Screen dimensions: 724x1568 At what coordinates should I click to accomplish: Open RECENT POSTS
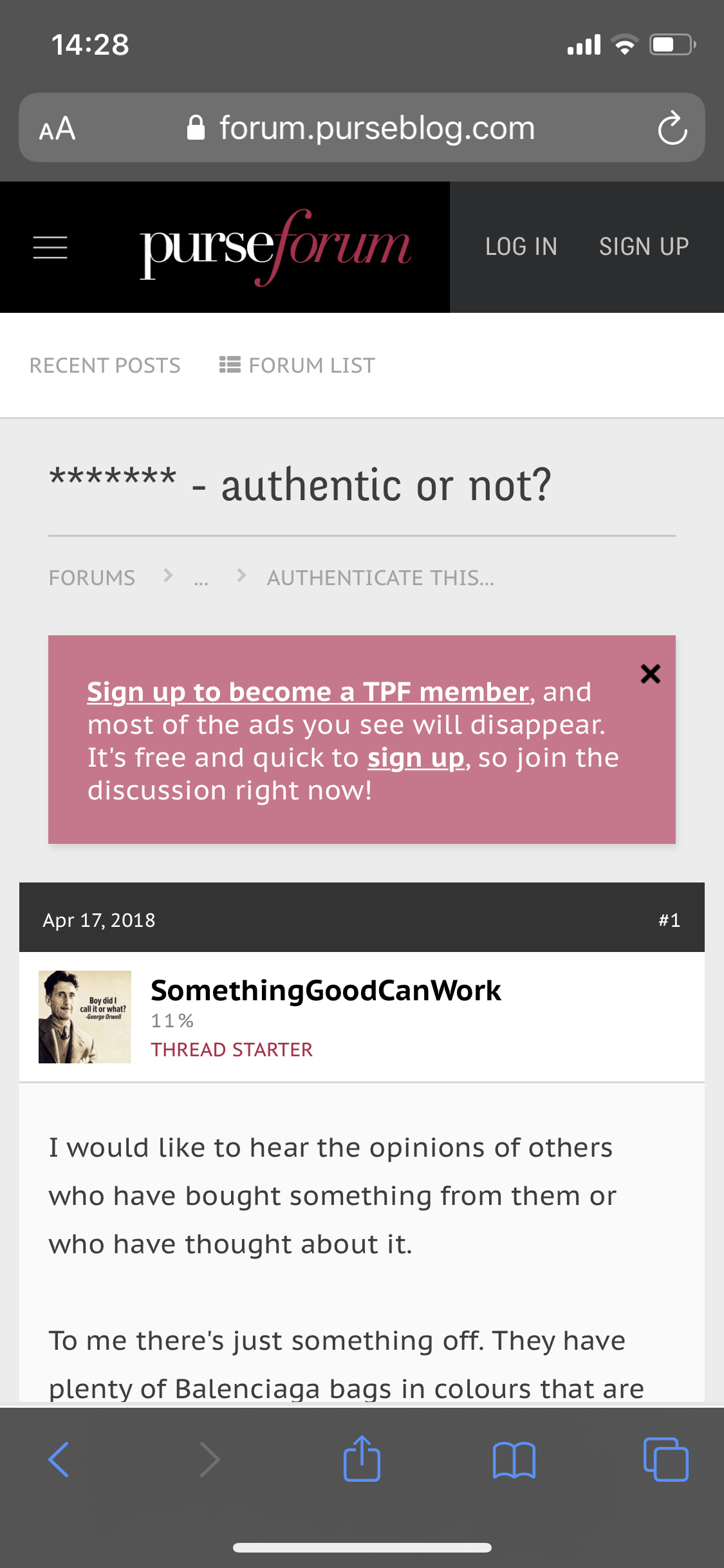click(x=105, y=365)
